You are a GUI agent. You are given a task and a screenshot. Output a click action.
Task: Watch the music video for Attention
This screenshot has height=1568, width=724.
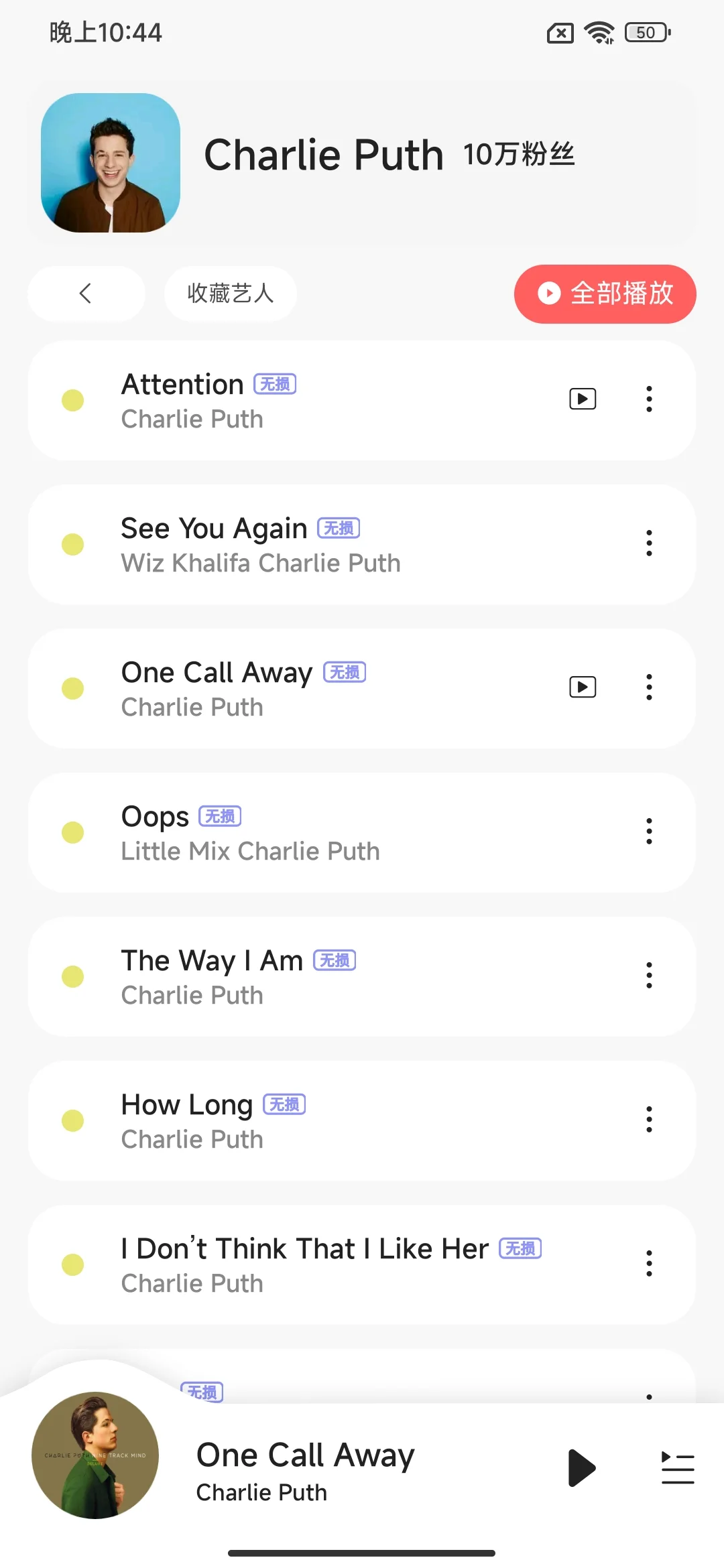click(583, 399)
